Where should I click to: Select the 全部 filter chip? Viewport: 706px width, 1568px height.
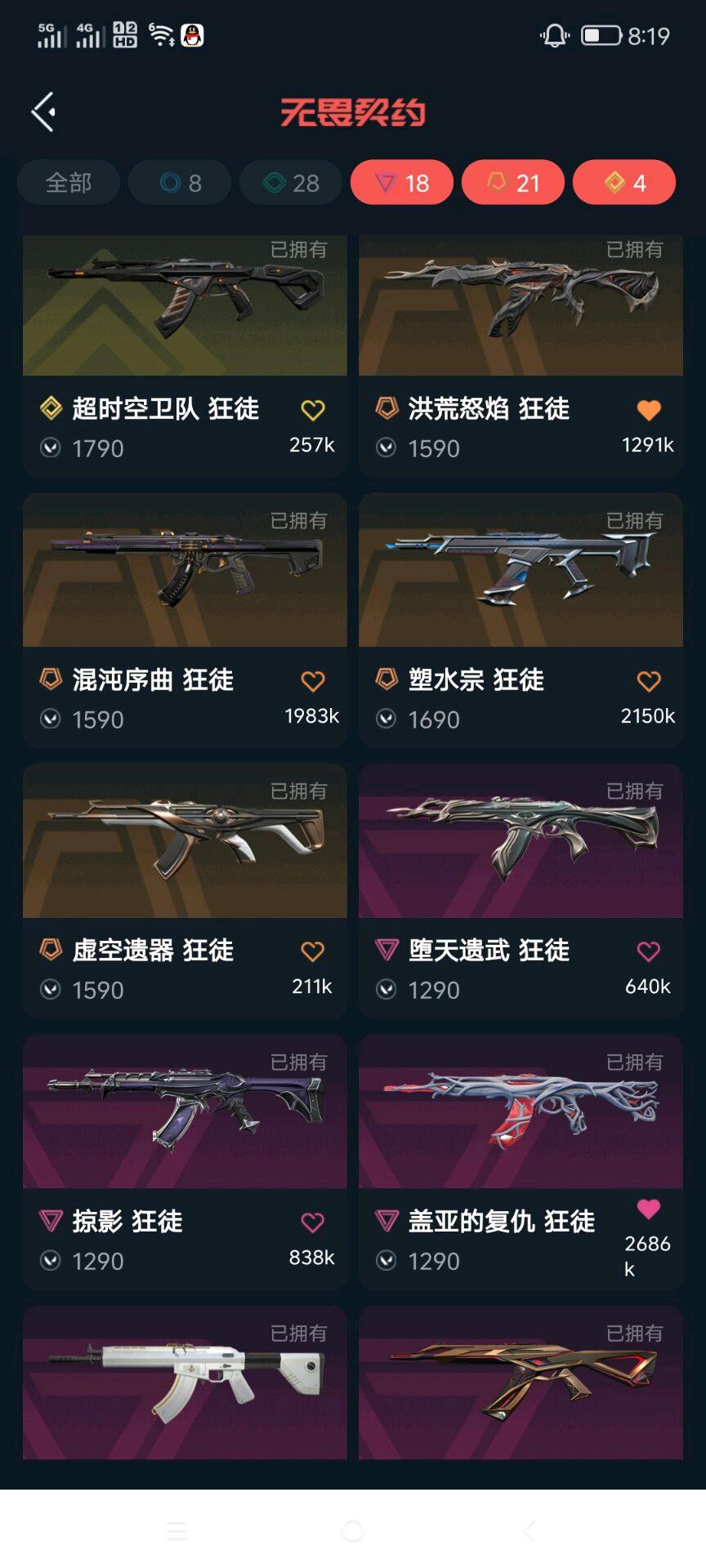[x=69, y=182]
